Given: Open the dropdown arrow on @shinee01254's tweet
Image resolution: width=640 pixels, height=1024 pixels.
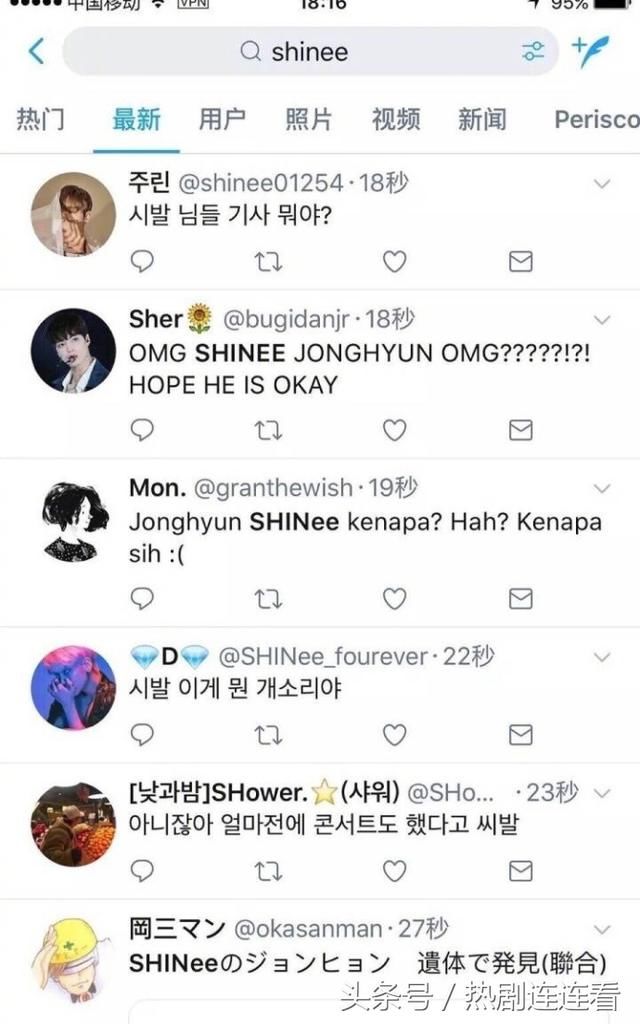Looking at the screenshot, I should coord(602,184).
